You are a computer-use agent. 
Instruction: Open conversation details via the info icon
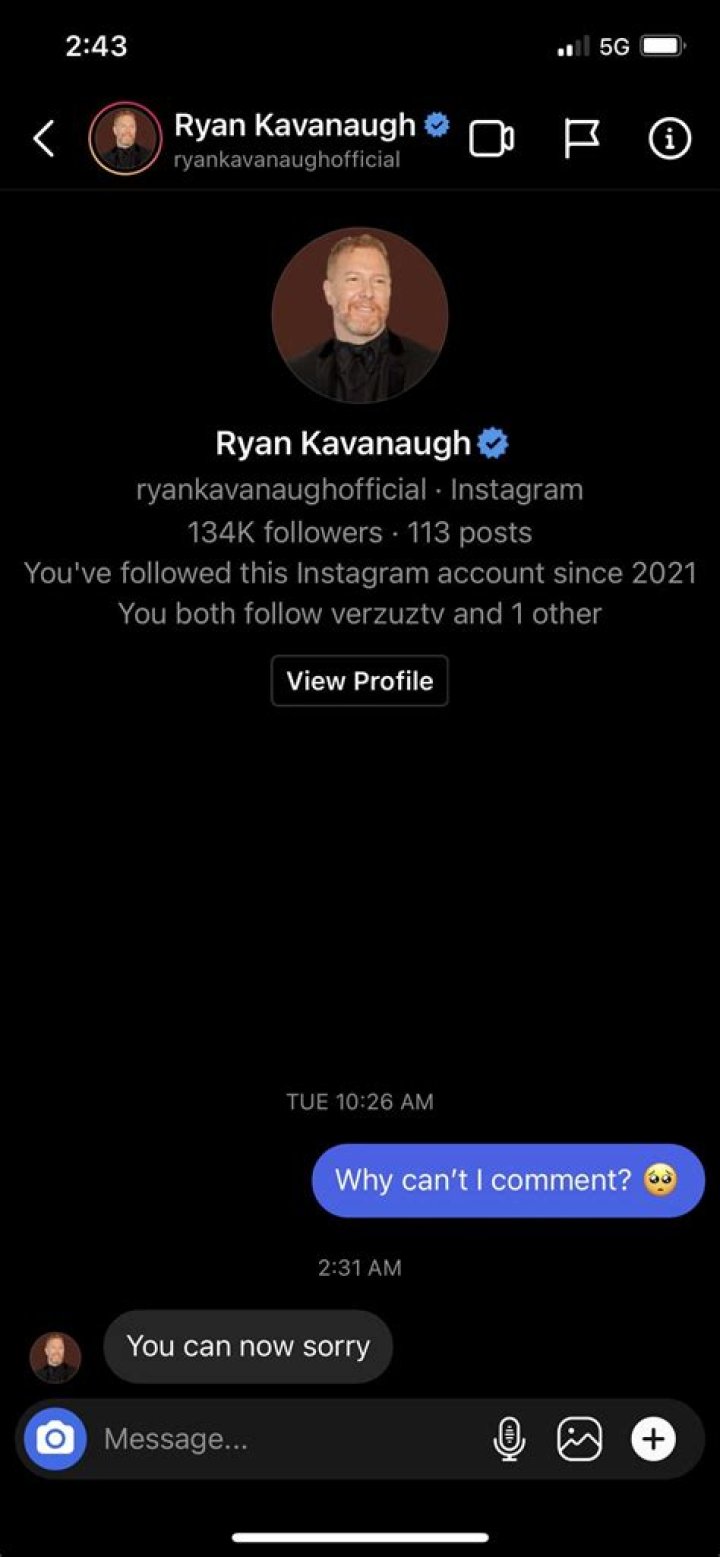click(x=668, y=140)
